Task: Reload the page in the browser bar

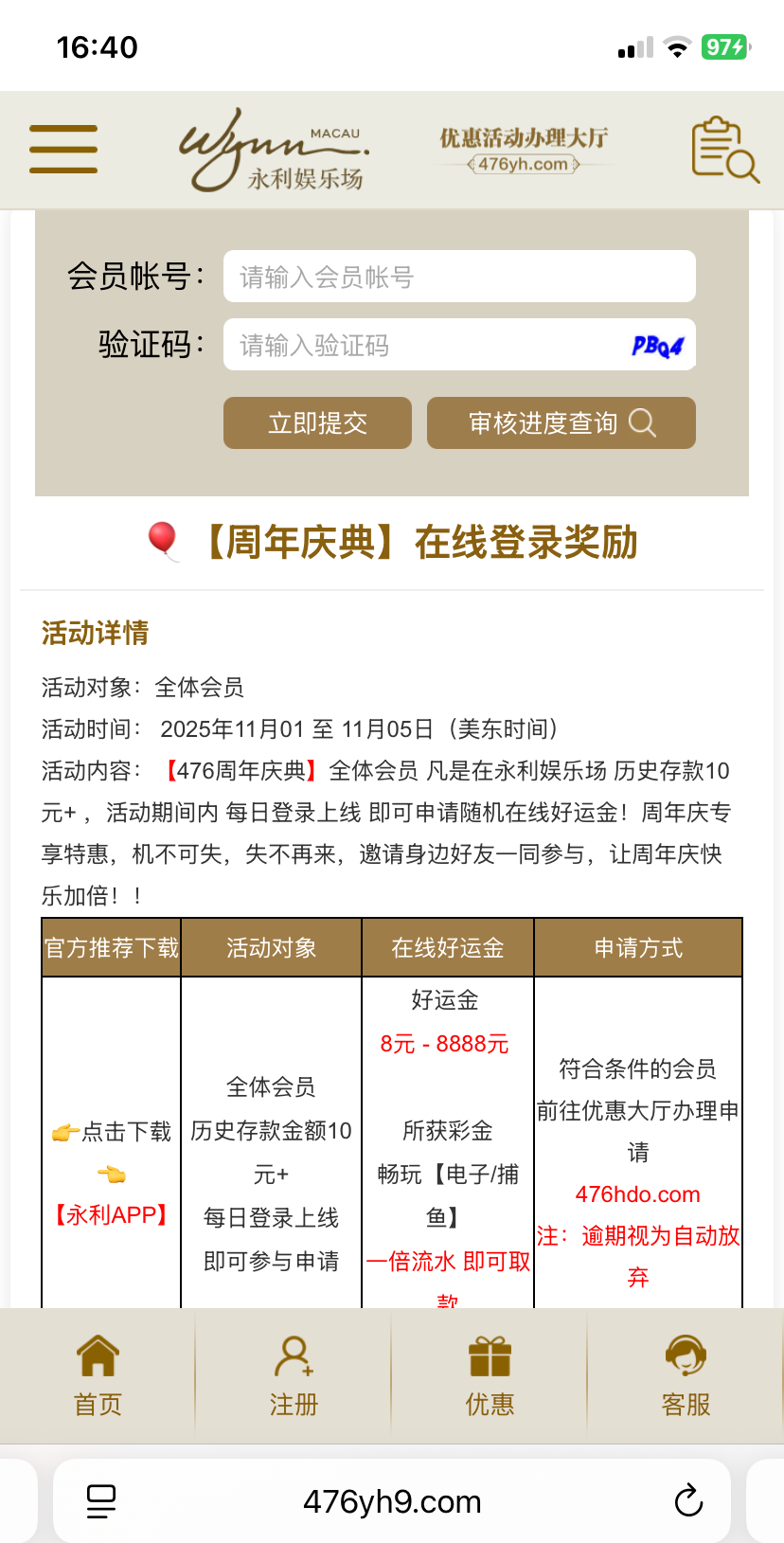Action: 688,1500
